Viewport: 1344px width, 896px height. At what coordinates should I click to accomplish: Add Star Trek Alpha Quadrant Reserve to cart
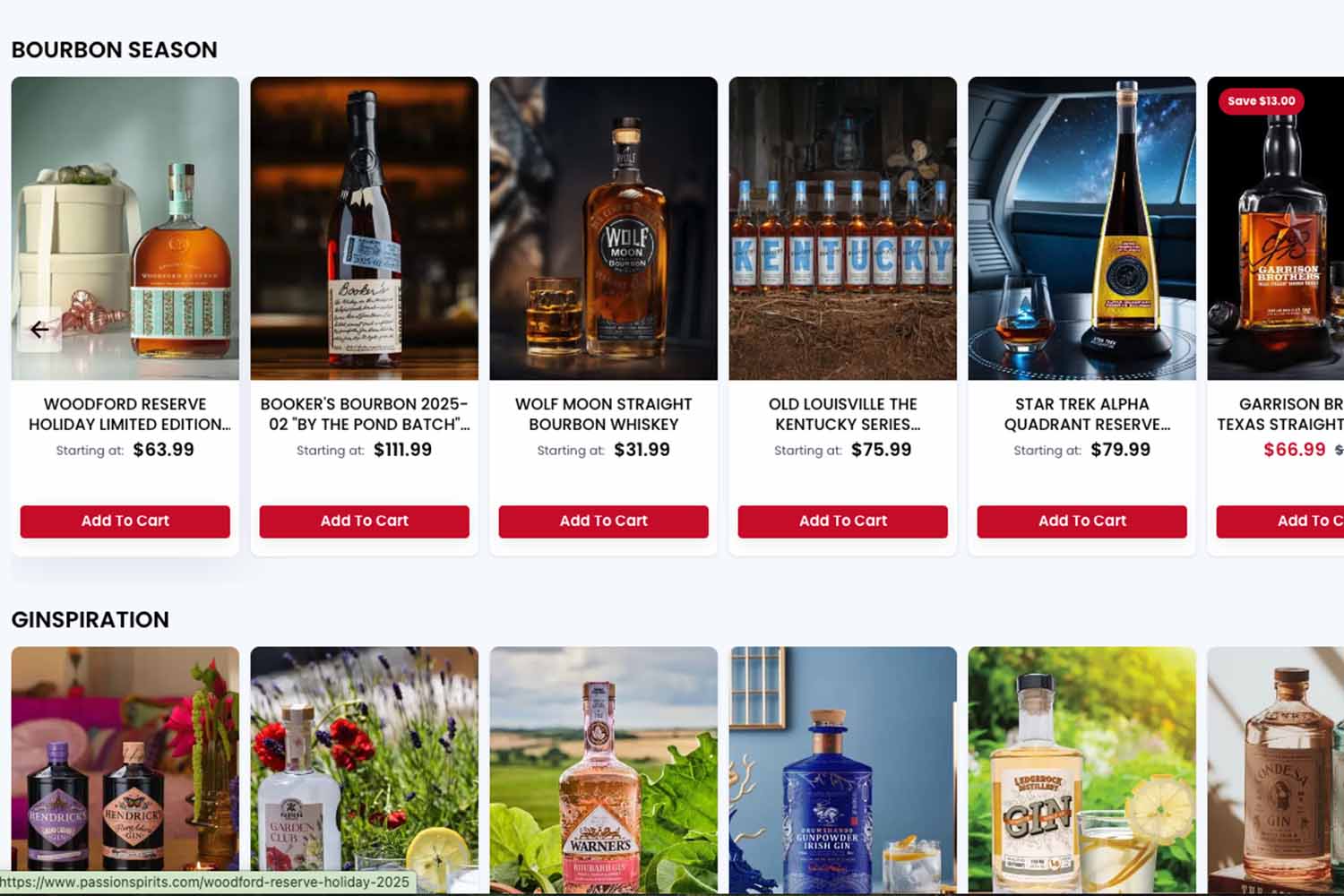[x=1081, y=521]
